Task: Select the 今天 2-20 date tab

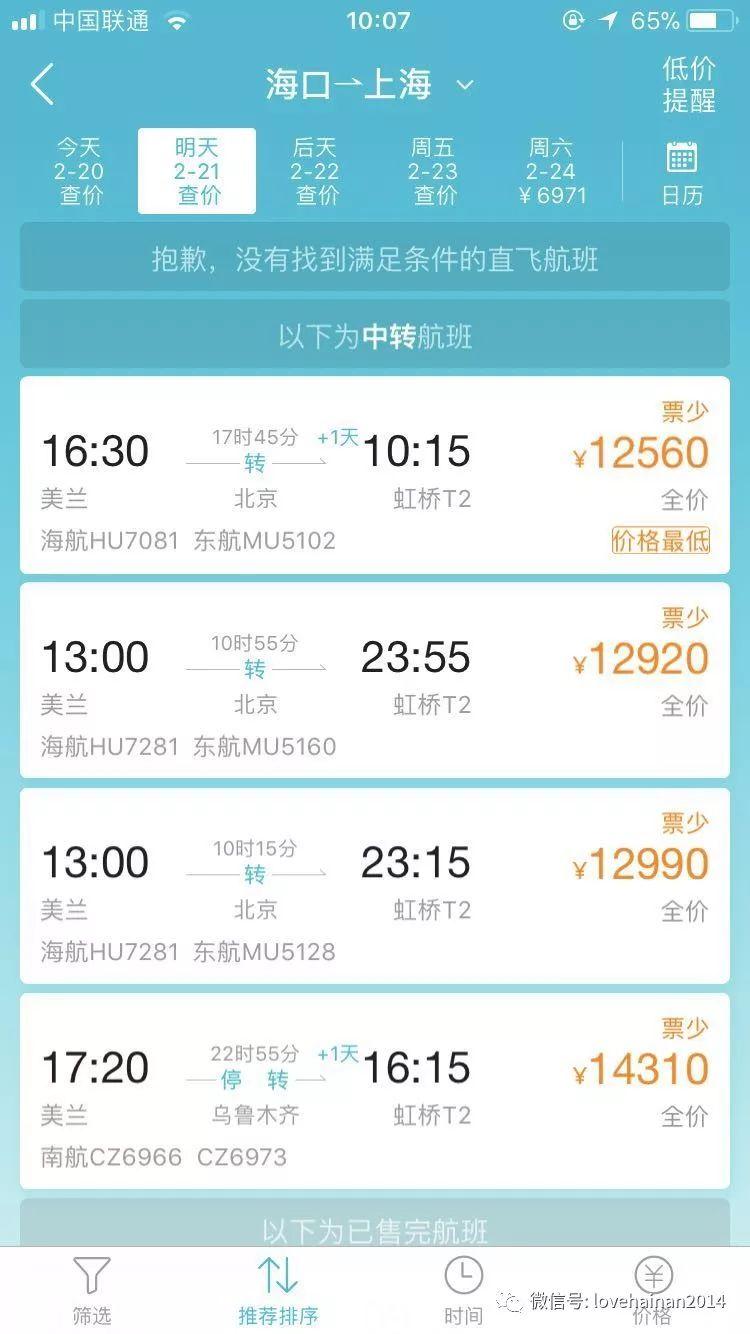Action: click(x=79, y=171)
